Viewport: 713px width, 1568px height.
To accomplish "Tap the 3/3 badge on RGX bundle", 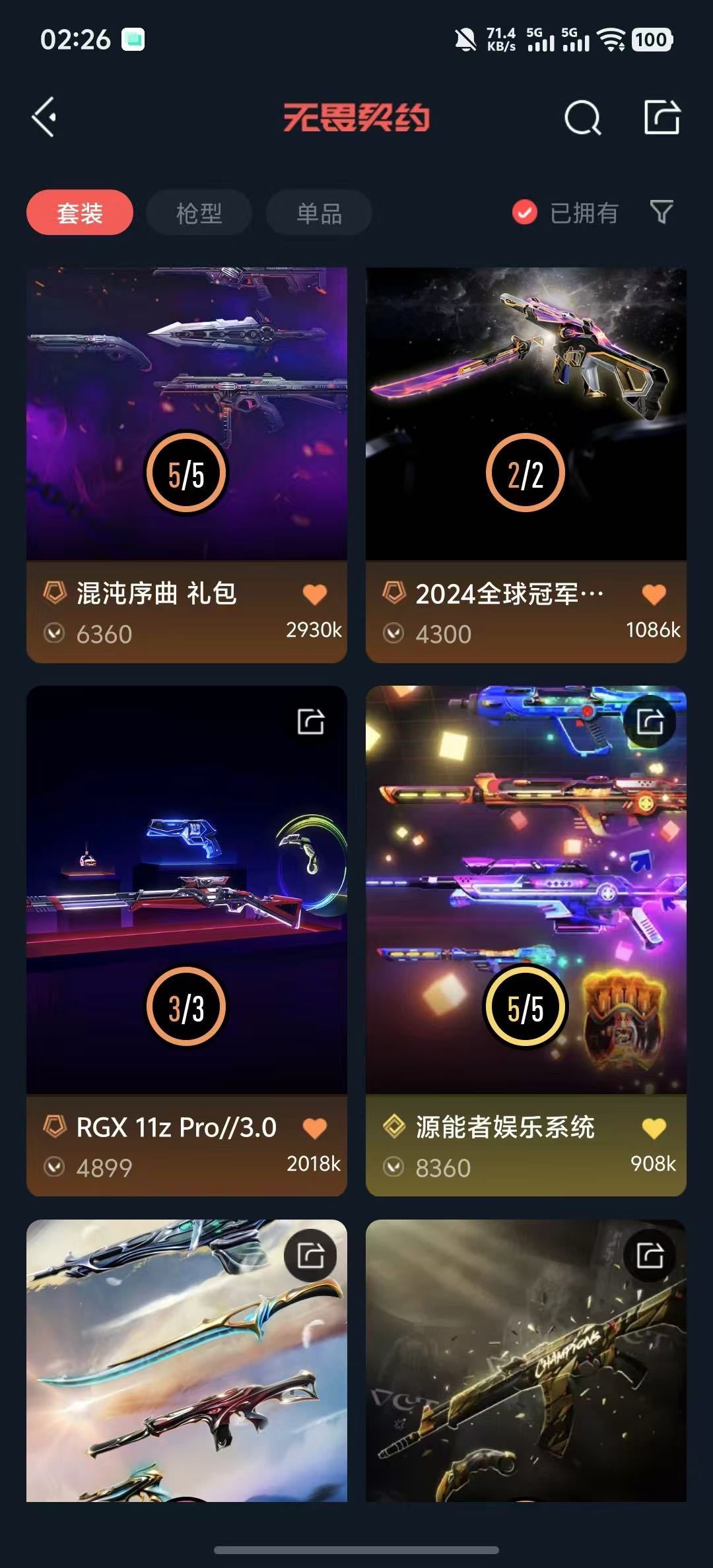I will (186, 1006).
